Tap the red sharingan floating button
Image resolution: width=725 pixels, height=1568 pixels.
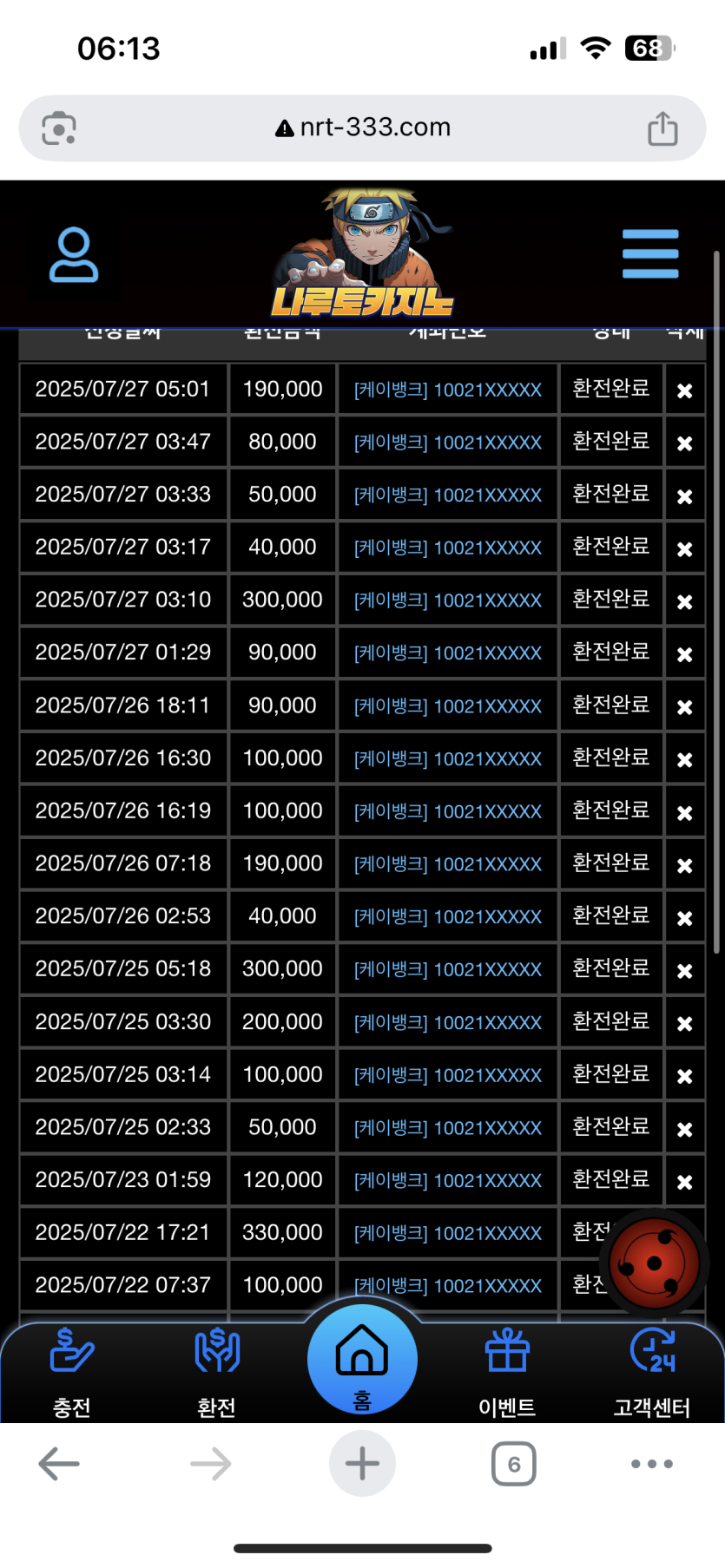point(654,1263)
